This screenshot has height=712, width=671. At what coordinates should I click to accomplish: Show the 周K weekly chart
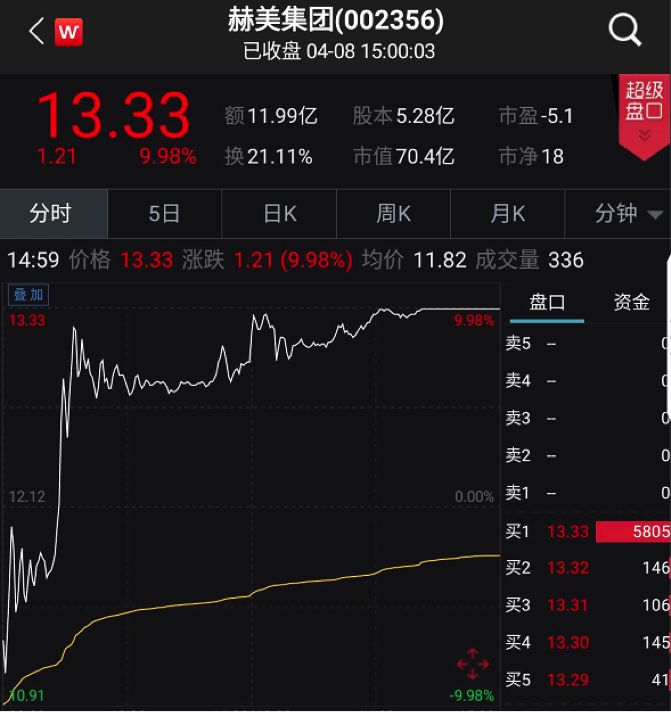pos(394,213)
